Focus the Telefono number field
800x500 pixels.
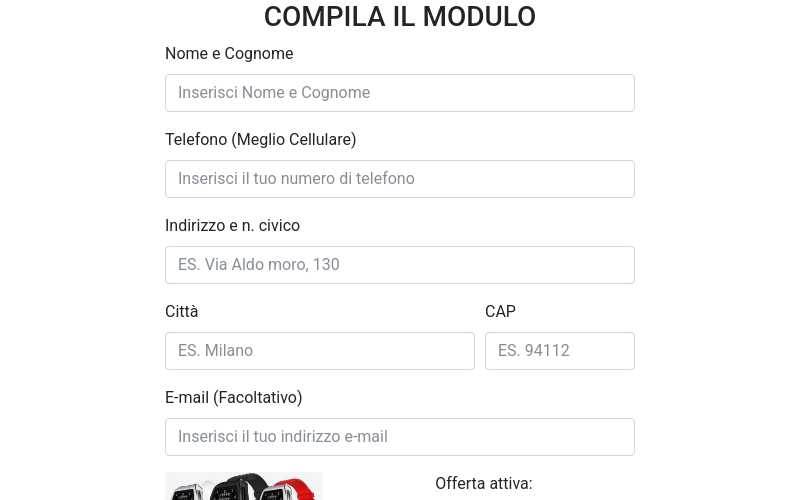[399, 179]
